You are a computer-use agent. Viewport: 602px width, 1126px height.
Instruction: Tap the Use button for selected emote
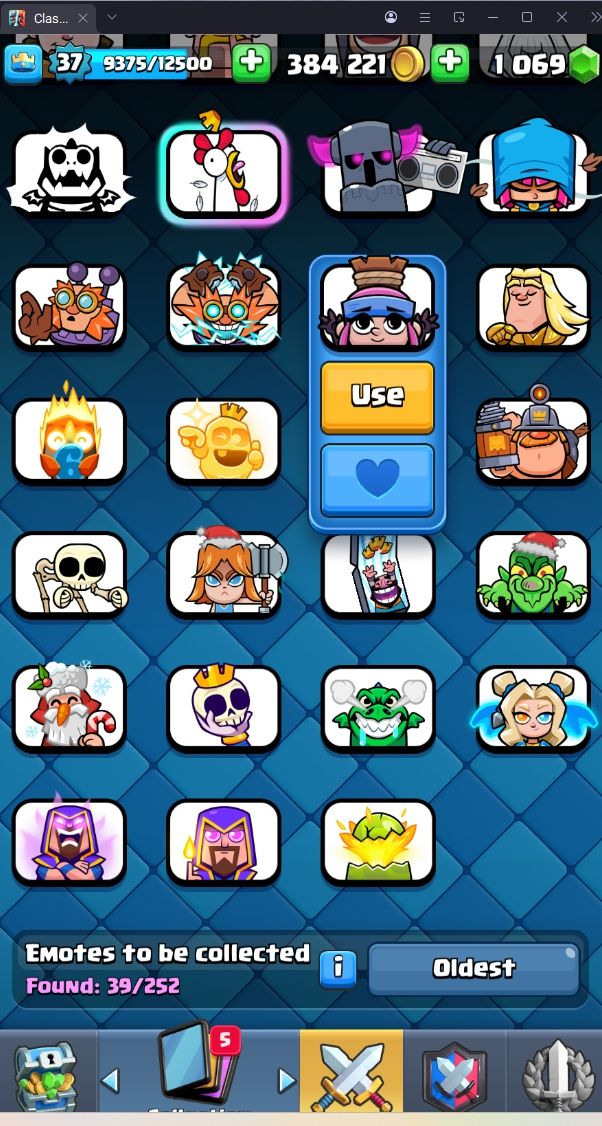click(377, 396)
